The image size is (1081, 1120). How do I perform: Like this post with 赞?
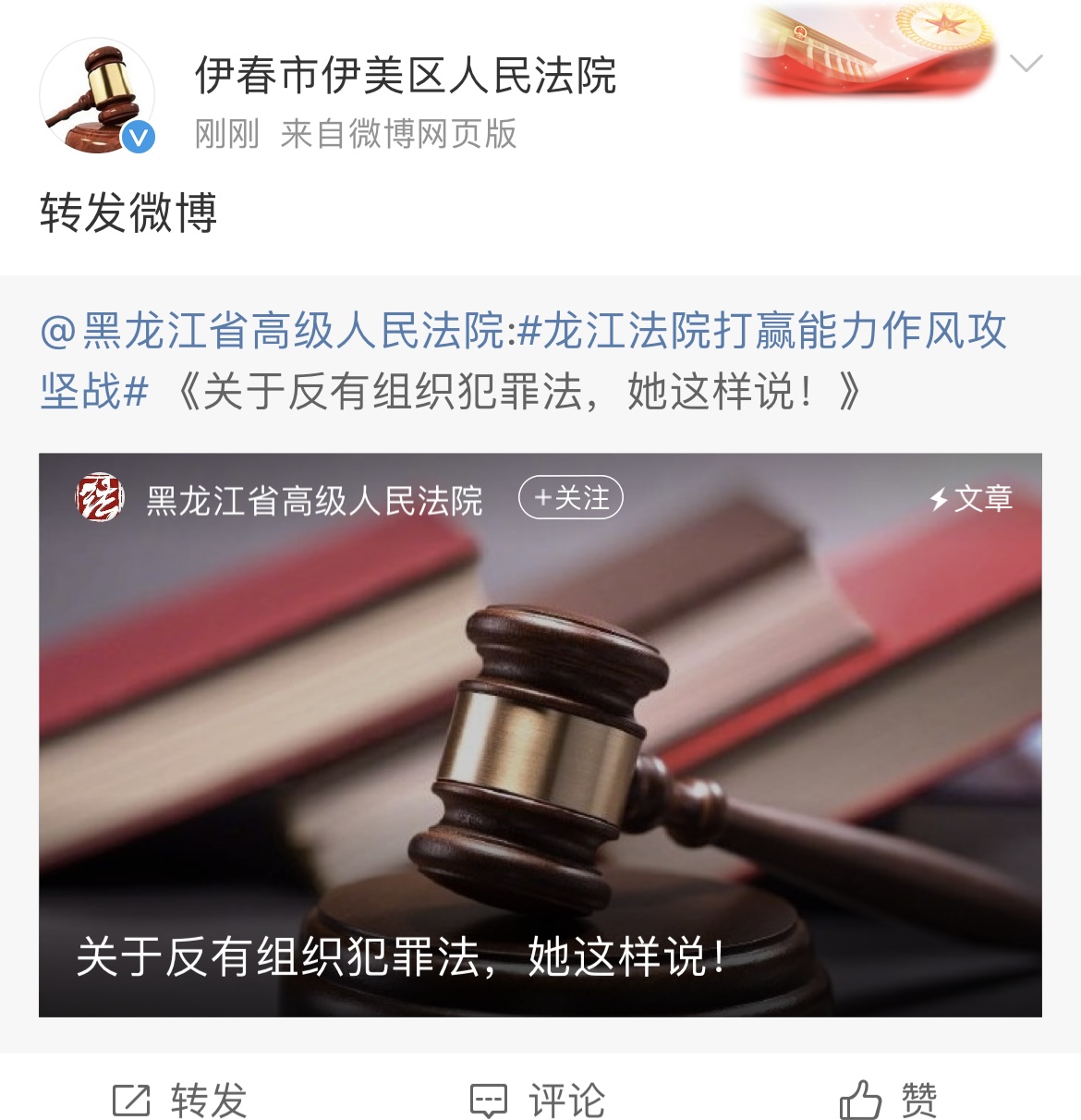[x=889, y=1100]
